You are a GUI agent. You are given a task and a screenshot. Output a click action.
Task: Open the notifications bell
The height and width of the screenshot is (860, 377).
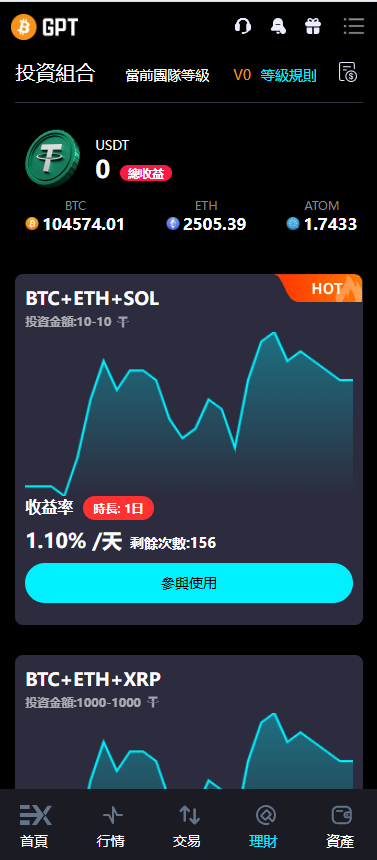pos(278,26)
